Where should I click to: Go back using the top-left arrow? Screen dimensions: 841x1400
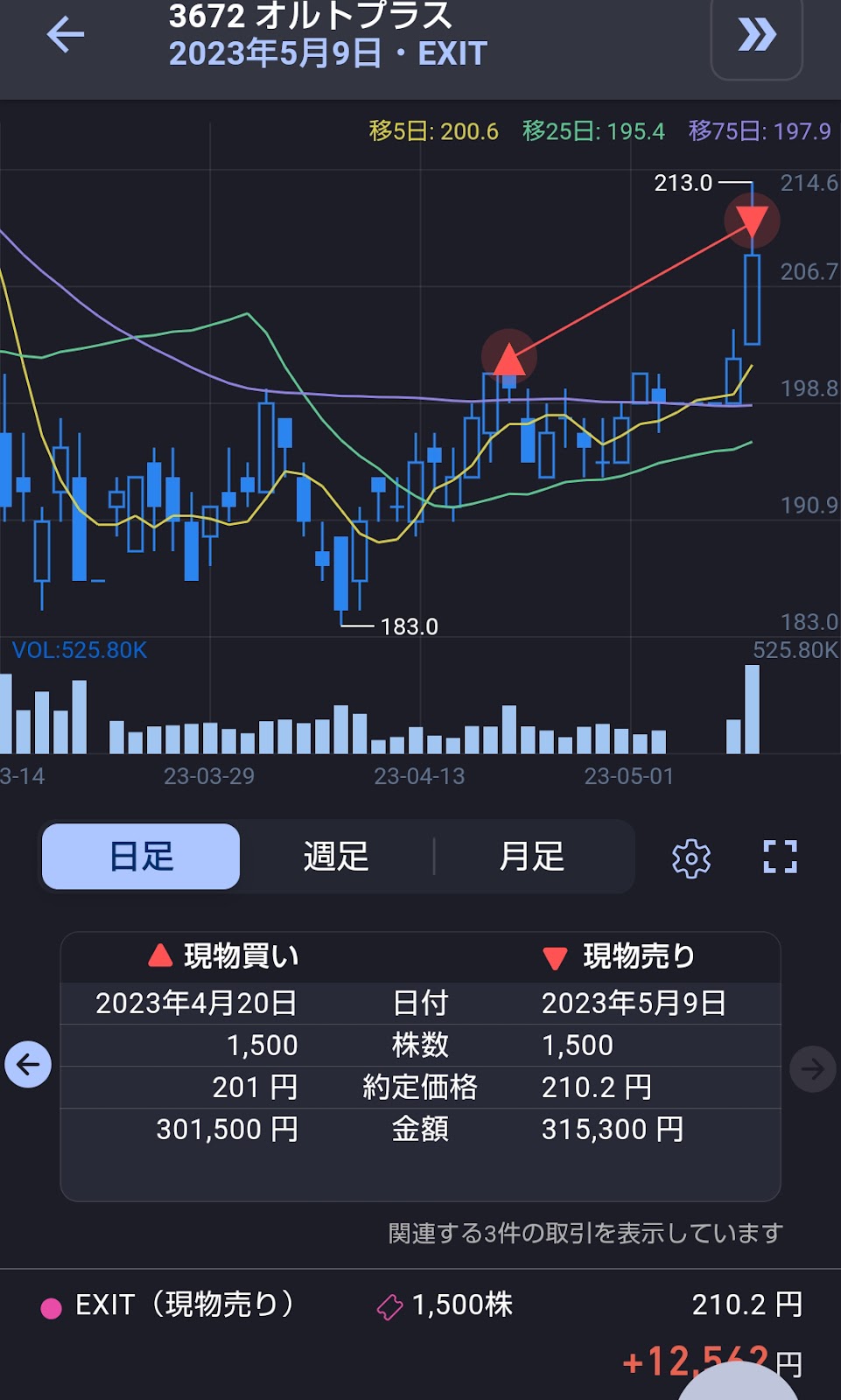66,35
